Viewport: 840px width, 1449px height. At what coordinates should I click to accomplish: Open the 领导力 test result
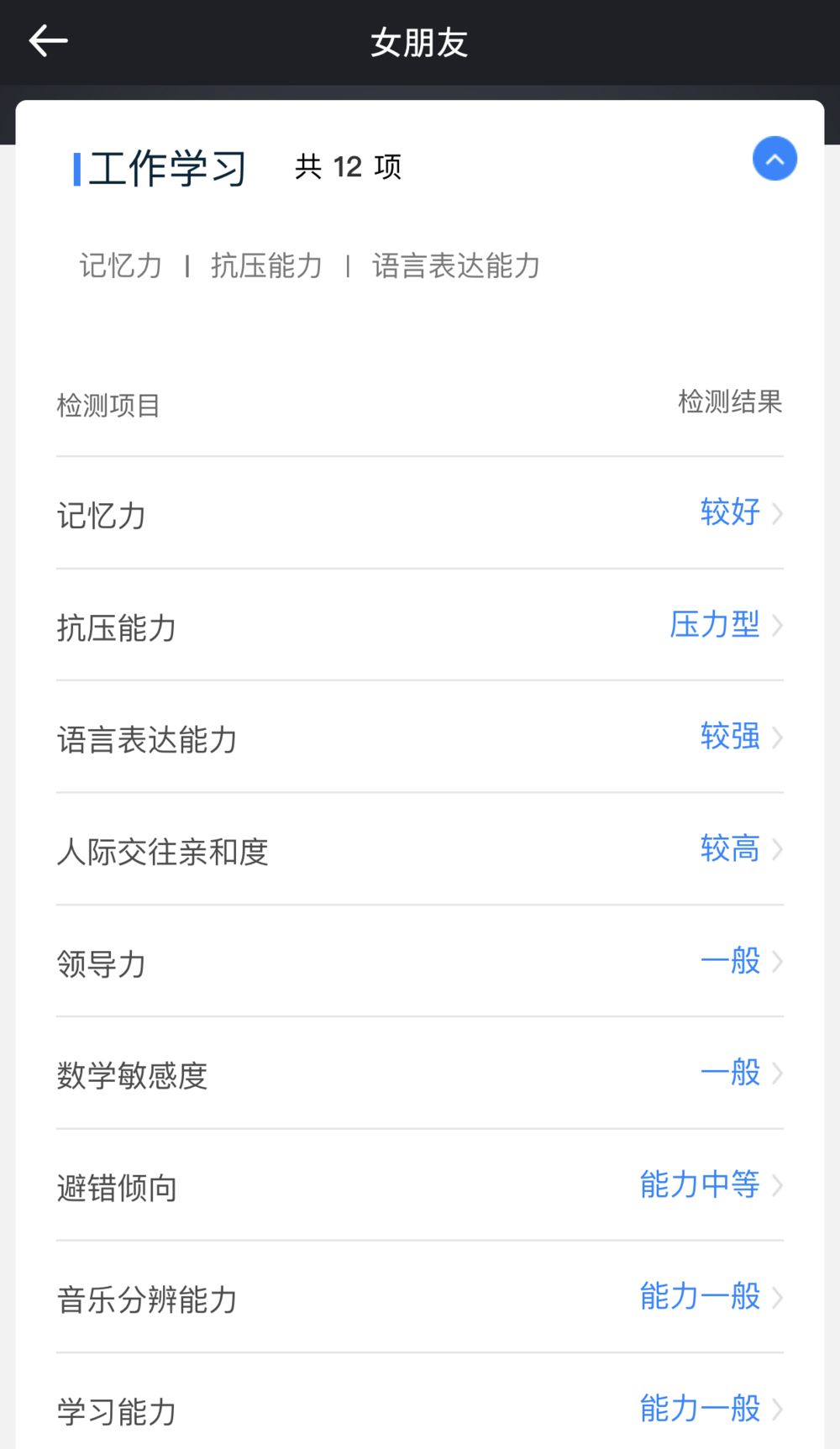pos(420,963)
